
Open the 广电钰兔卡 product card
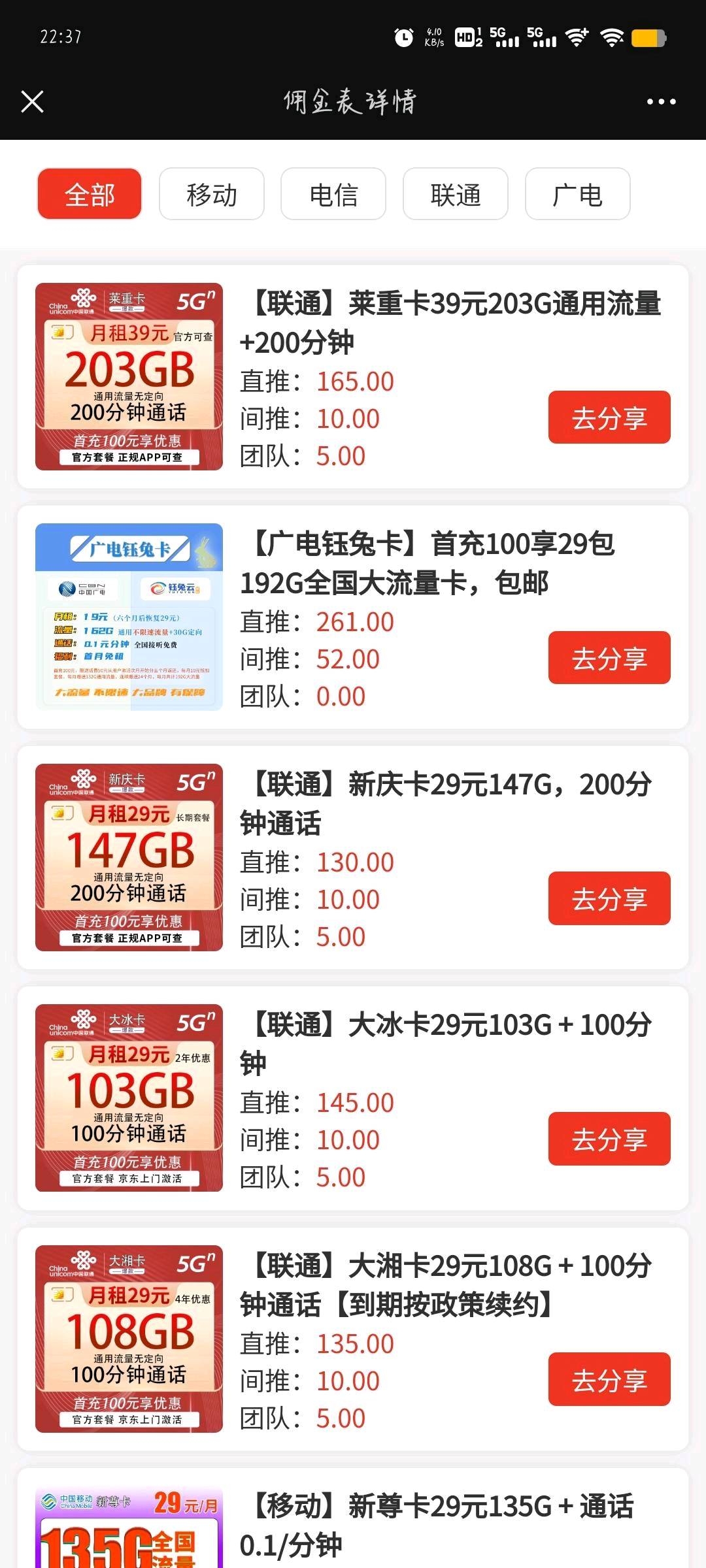(x=129, y=617)
